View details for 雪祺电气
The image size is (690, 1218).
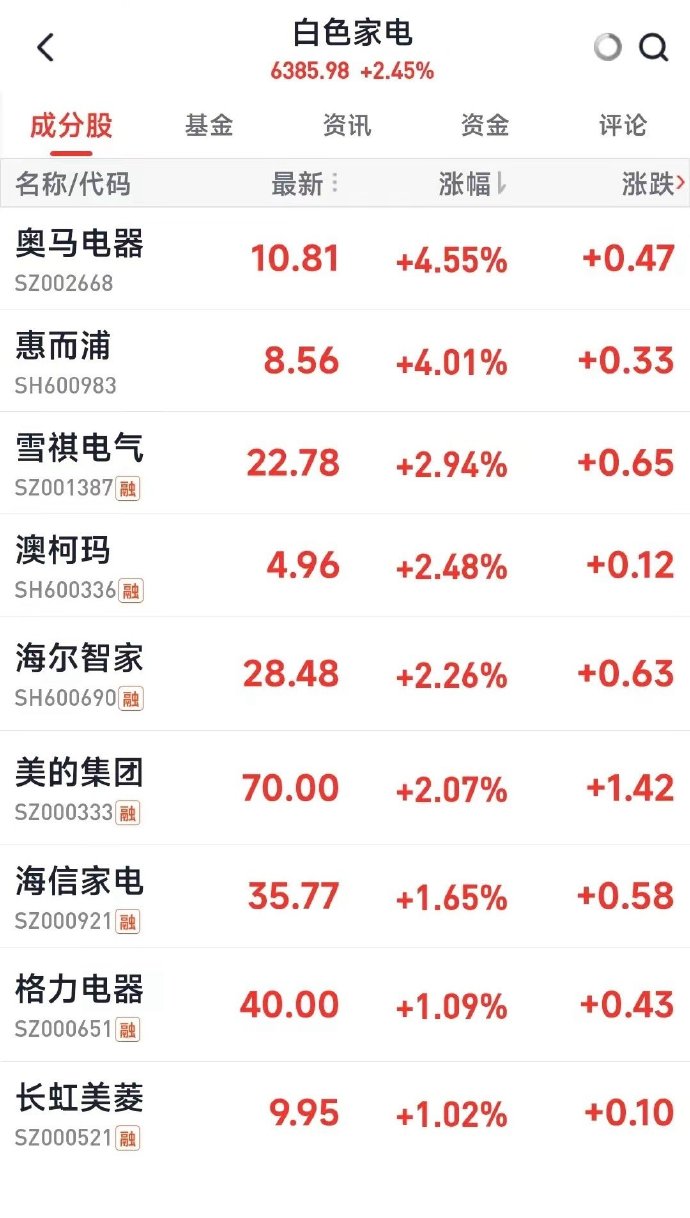(345, 463)
